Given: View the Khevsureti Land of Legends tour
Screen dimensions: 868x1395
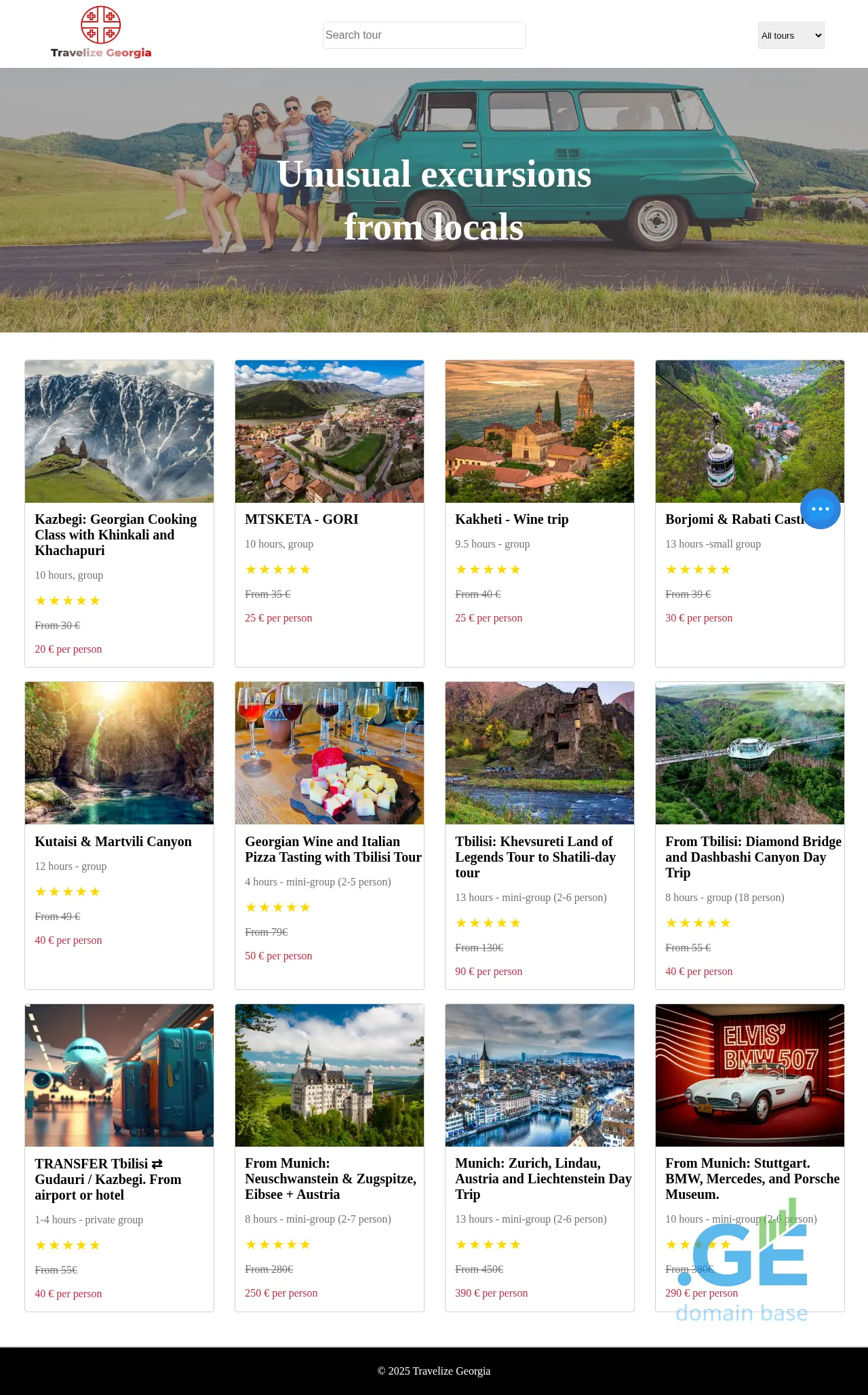Looking at the screenshot, I should tap(535, 856).
